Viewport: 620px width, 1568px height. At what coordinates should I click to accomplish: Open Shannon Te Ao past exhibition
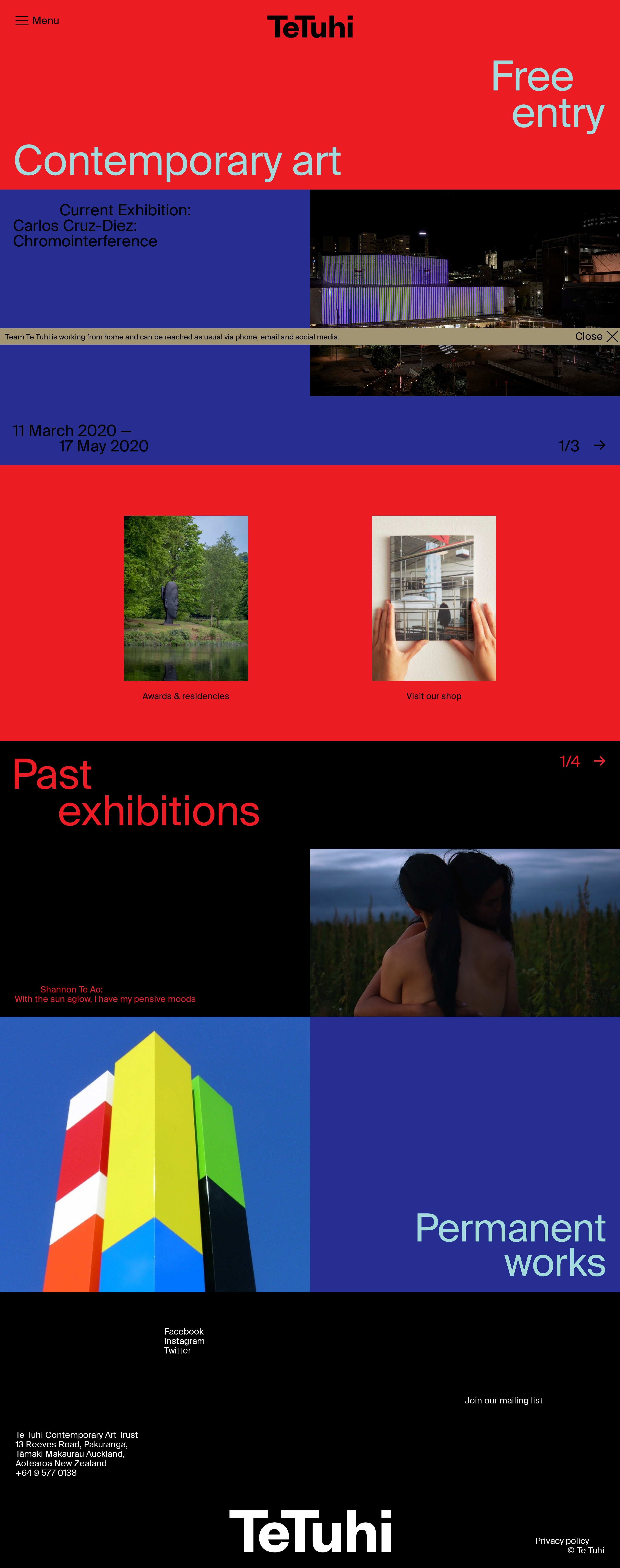tap(105, 994)
